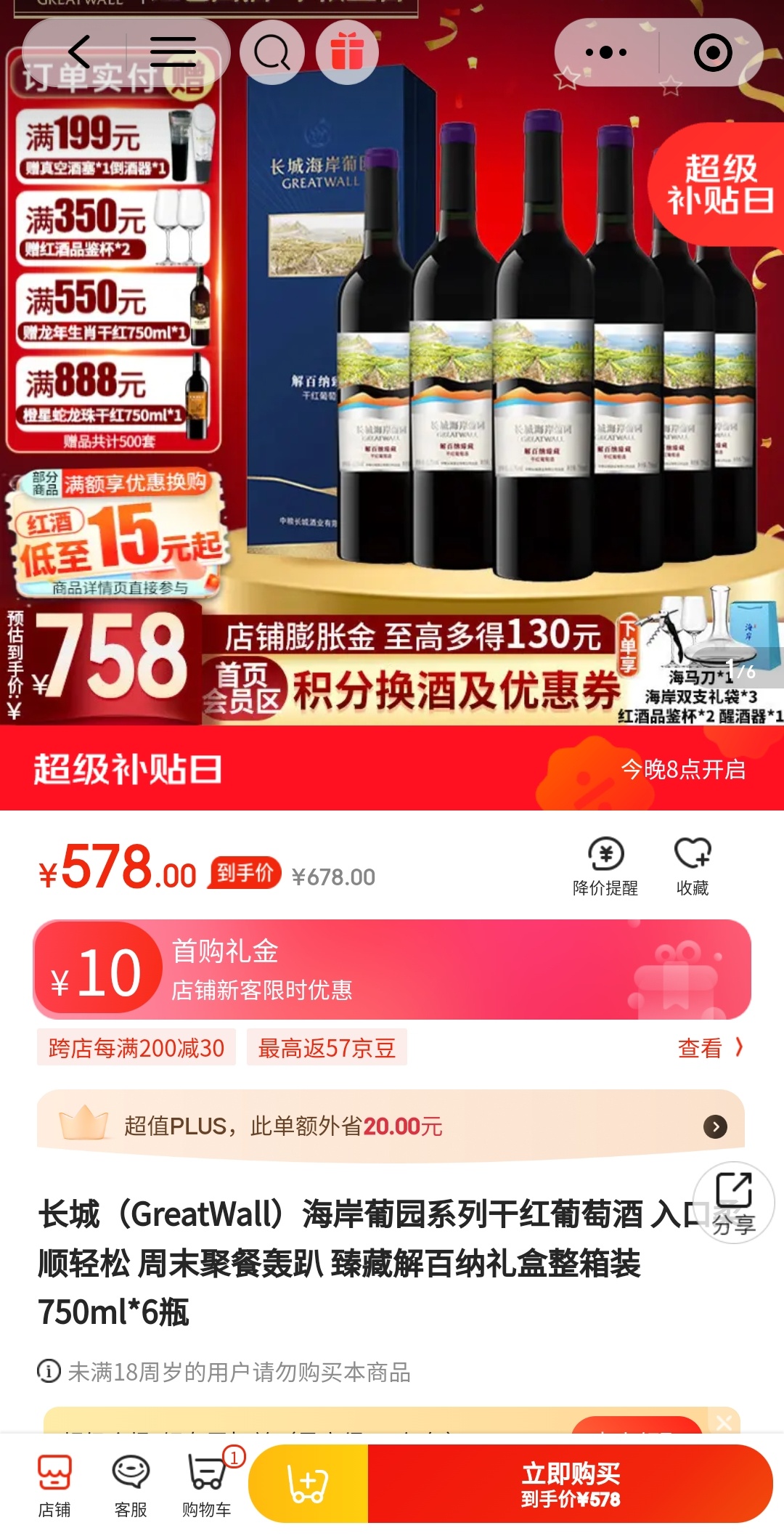
Task: Set a price drop alert (降价提醒)
Action: (605, 866)
